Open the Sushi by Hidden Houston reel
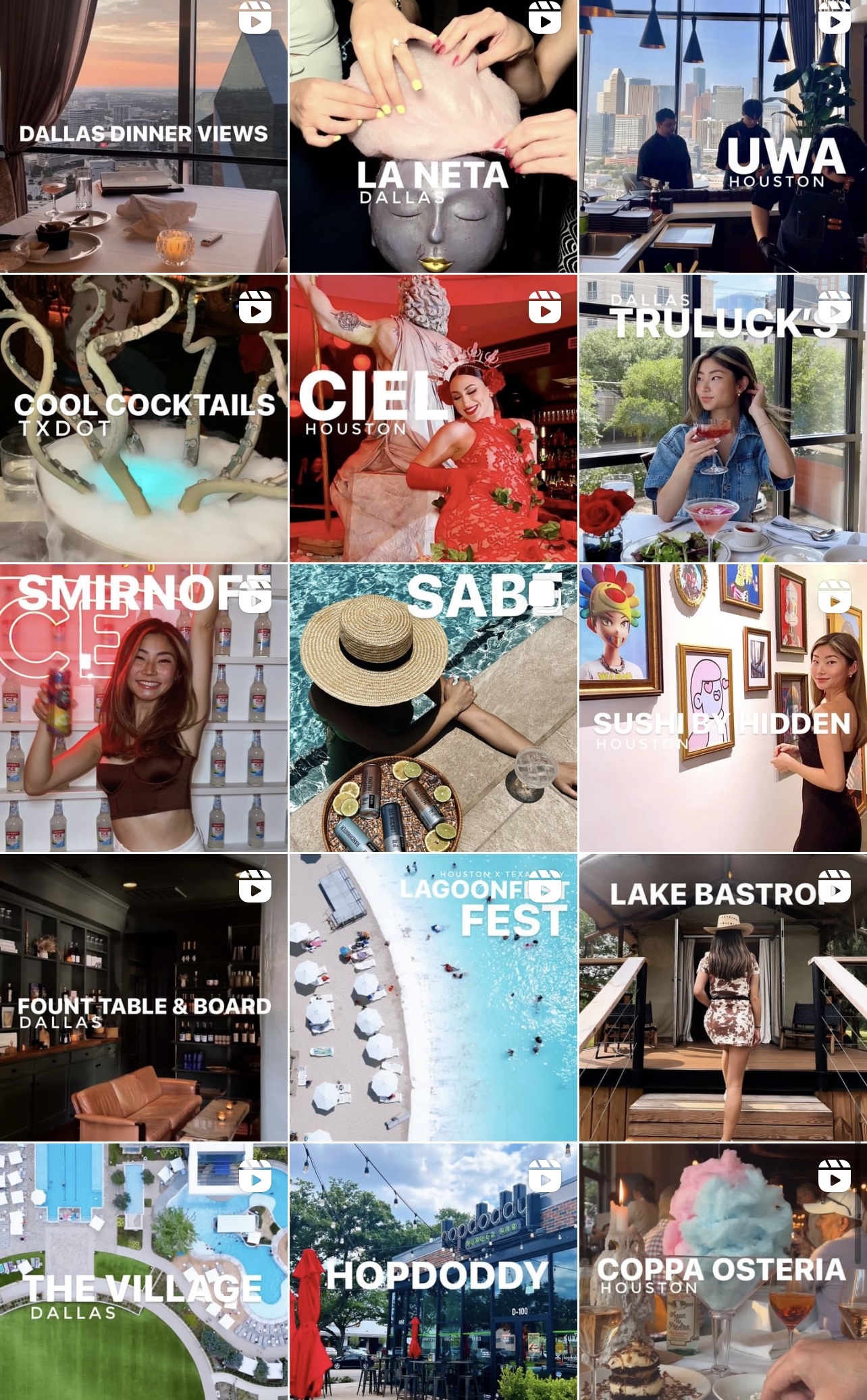The height and width of the screenshot is (1400, 867). pos(723,708)
